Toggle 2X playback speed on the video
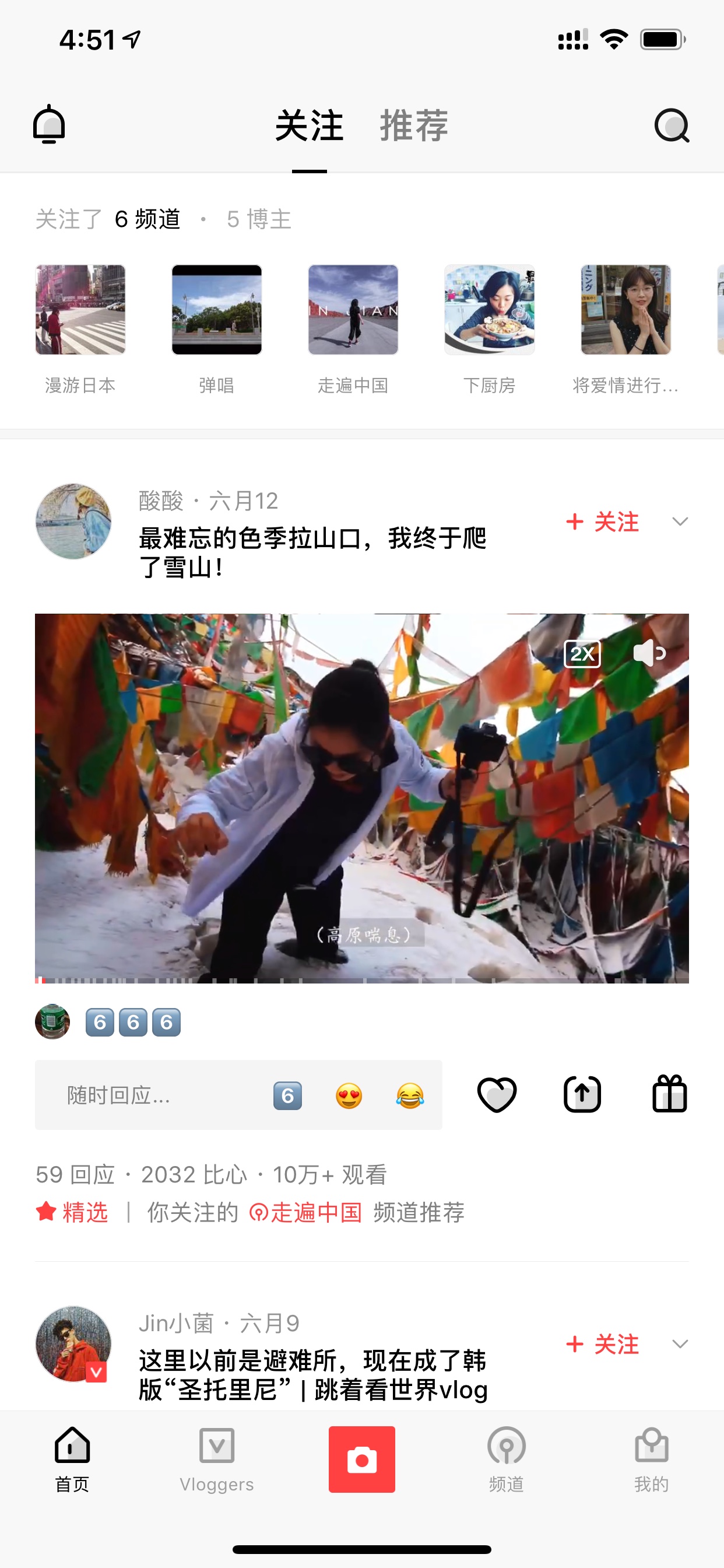 tap(582, 654)
